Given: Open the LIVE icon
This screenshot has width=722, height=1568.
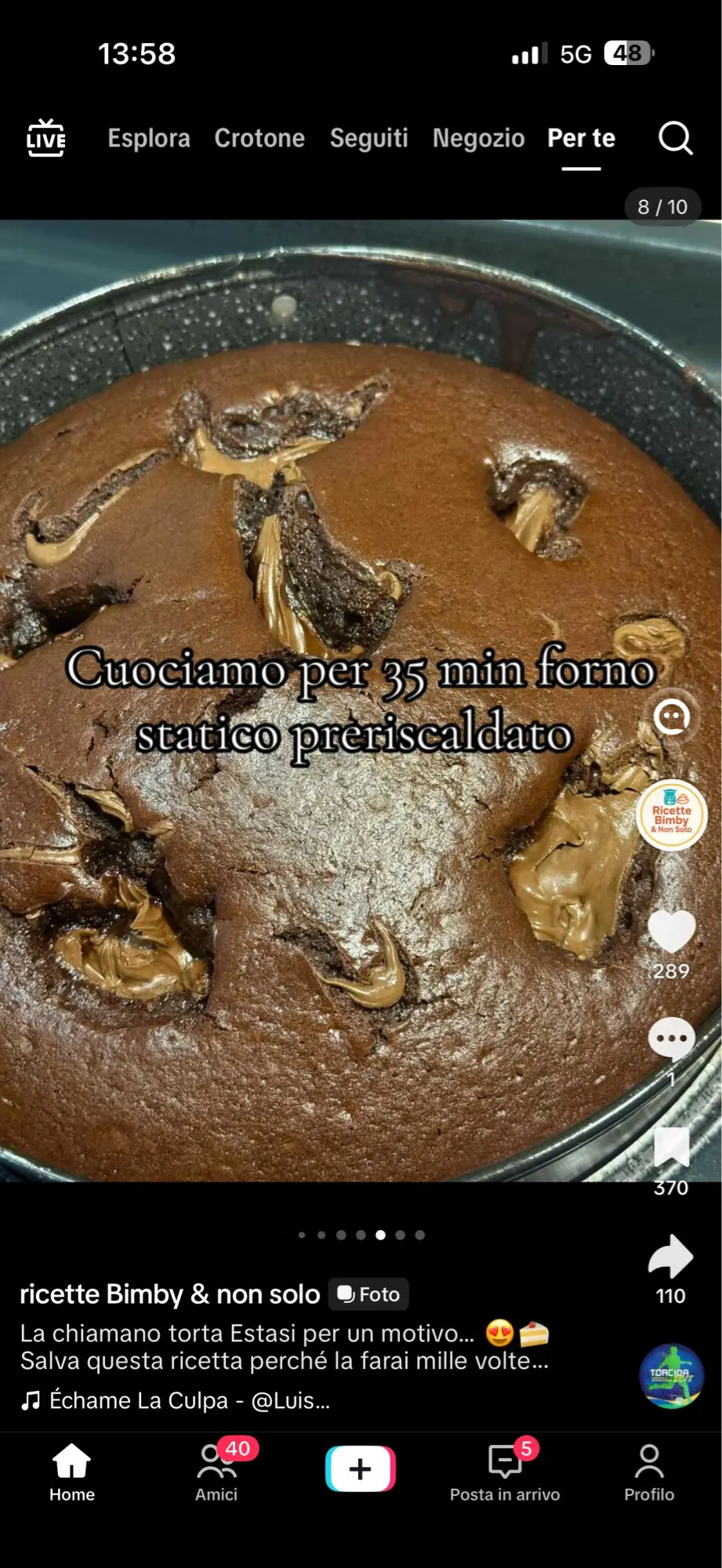Looking at the screenshot, I should [46, 138].
